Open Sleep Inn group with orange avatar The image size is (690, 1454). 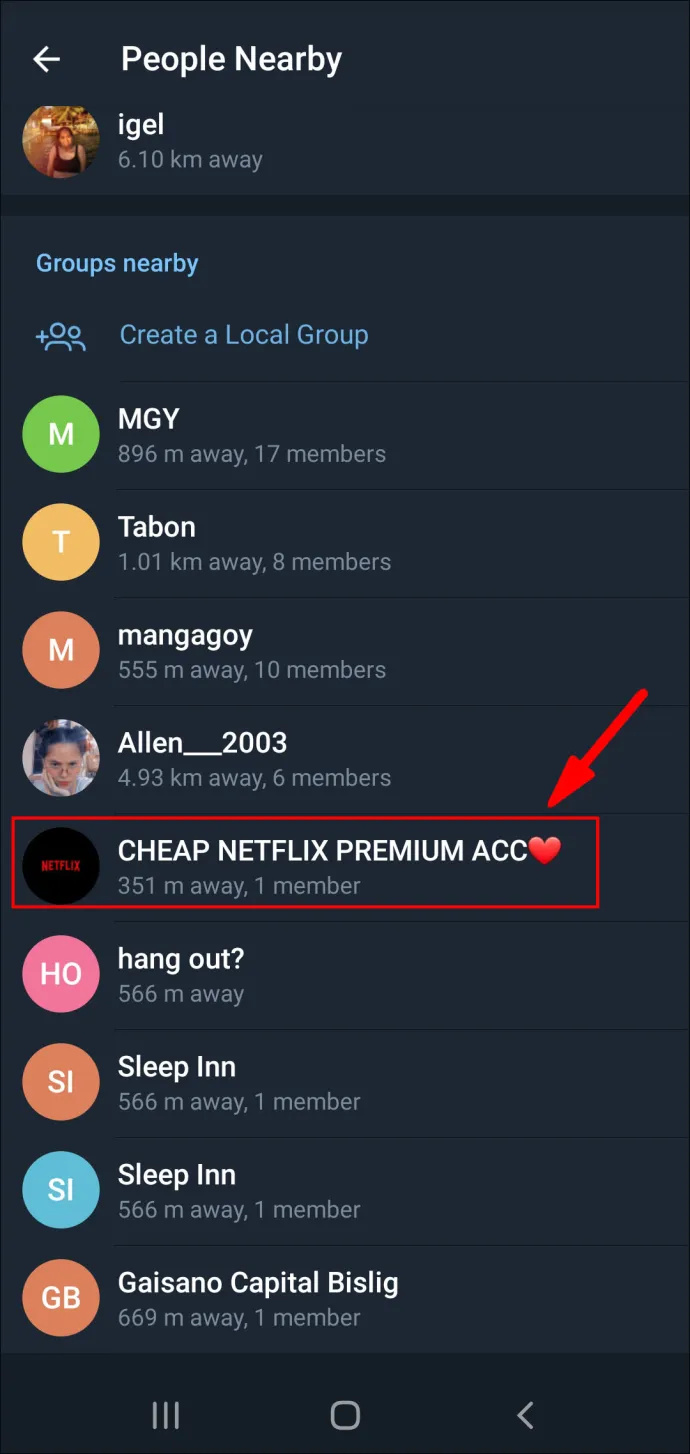(345, 1083)
